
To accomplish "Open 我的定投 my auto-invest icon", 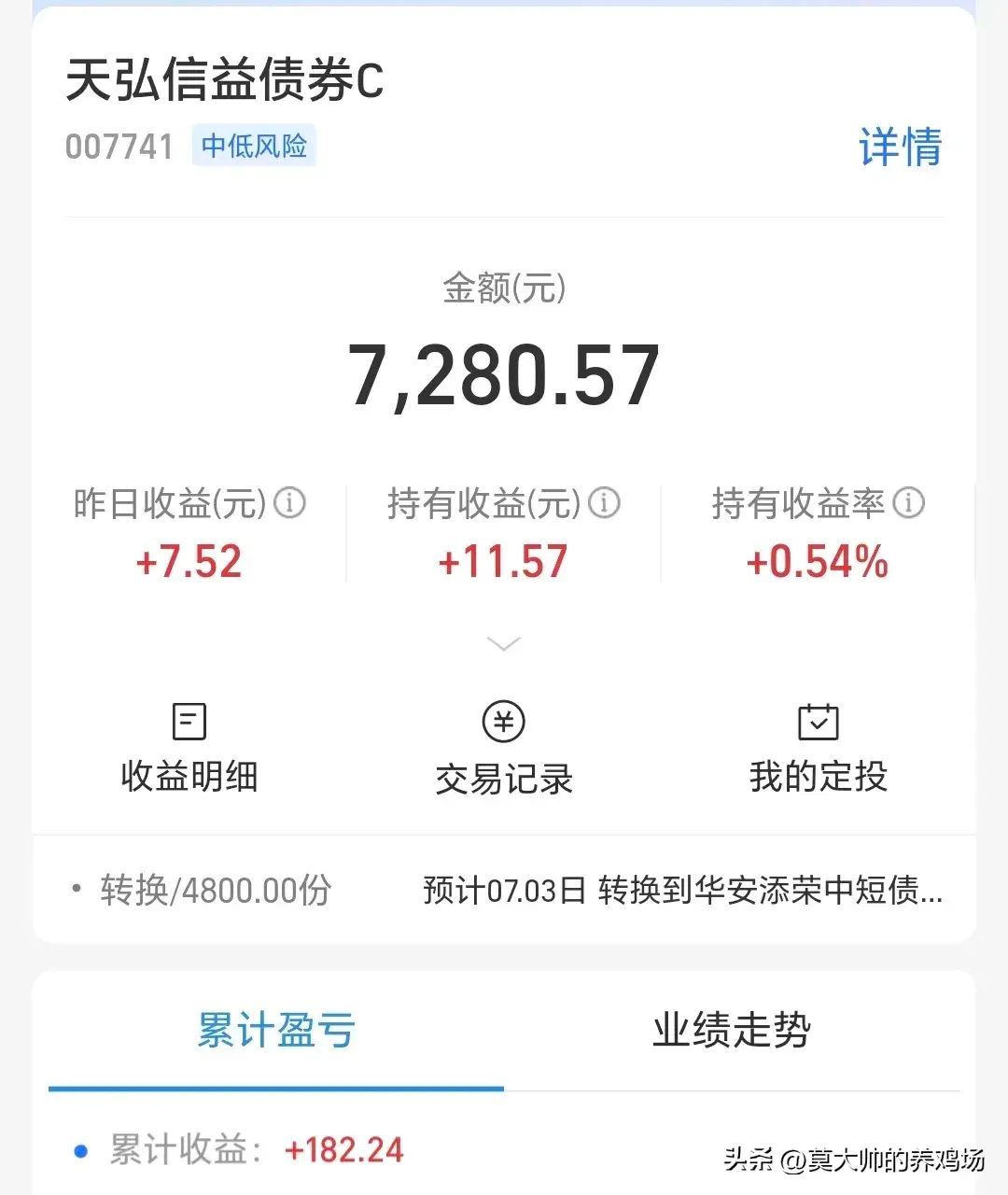I will [819, 747].
